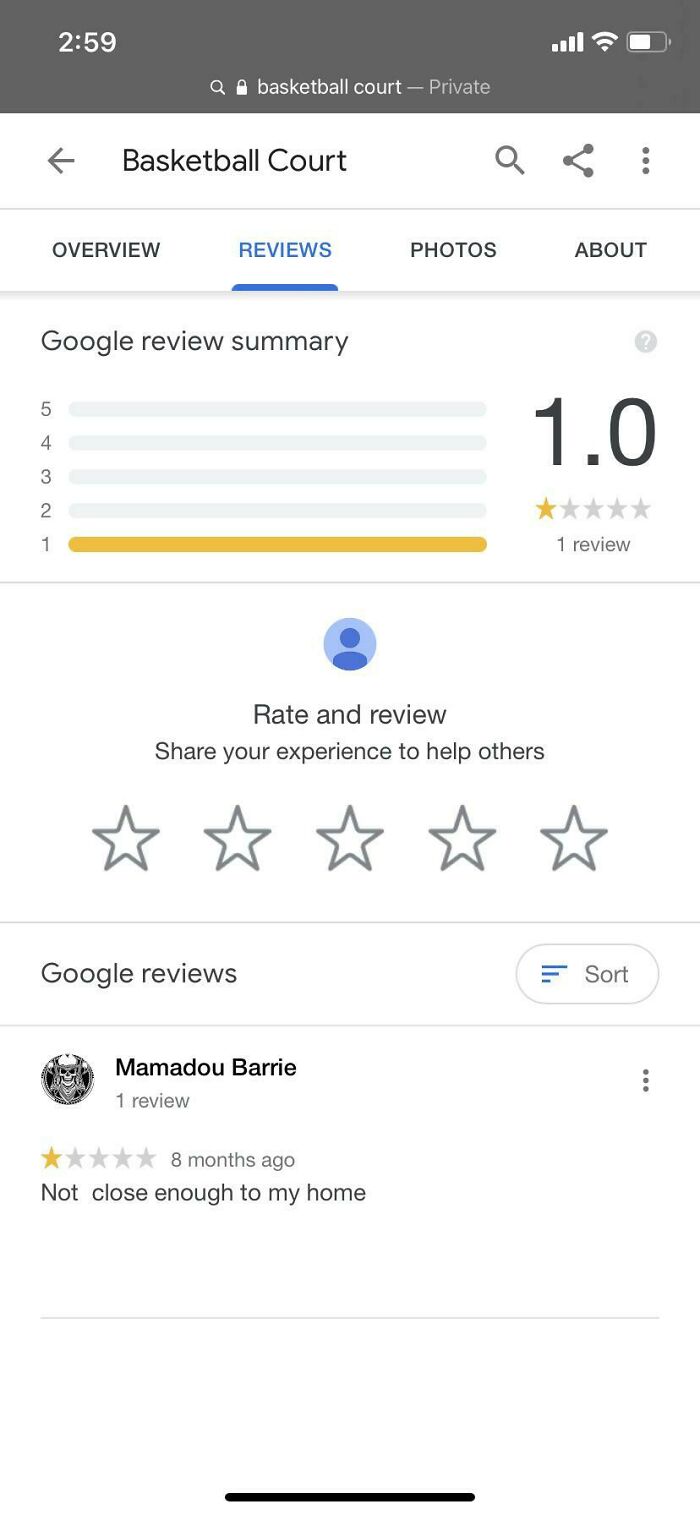700x1515 pixels.
Task: Open the Sort reviews button
Action: (x=587, y=974)
